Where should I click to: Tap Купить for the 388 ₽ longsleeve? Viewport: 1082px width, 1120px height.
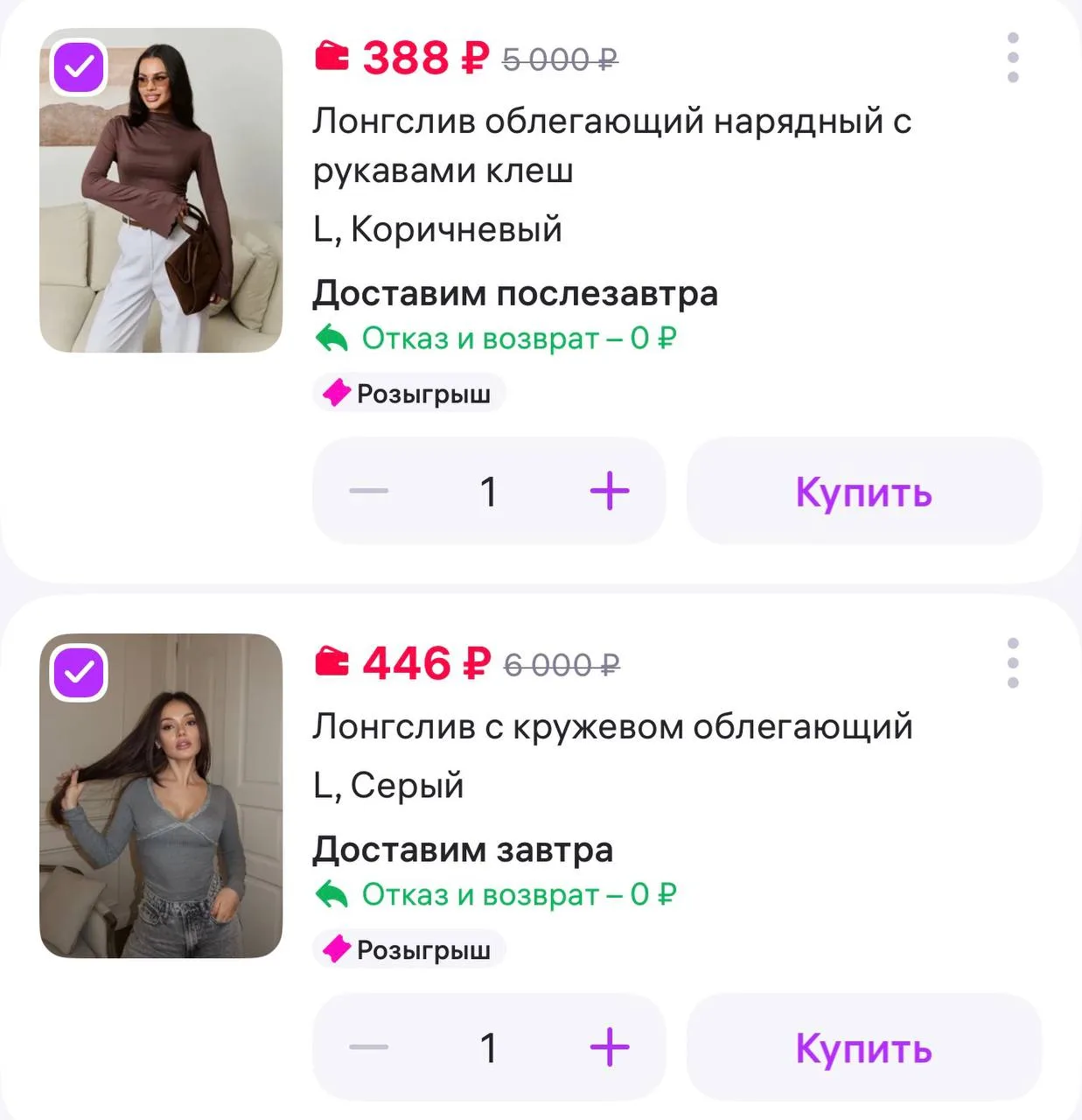(864, 491)
